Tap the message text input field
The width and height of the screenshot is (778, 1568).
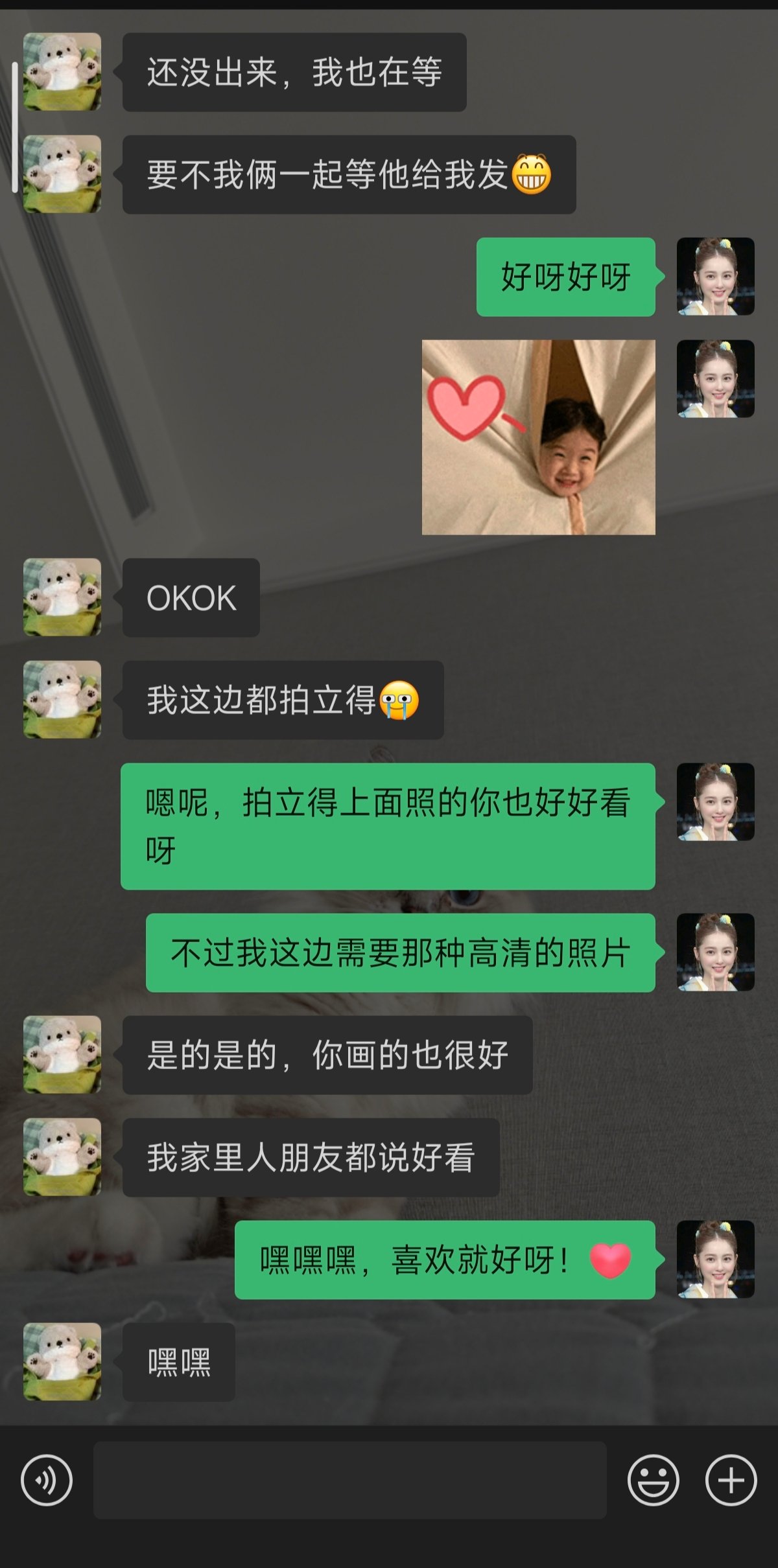350,1480
